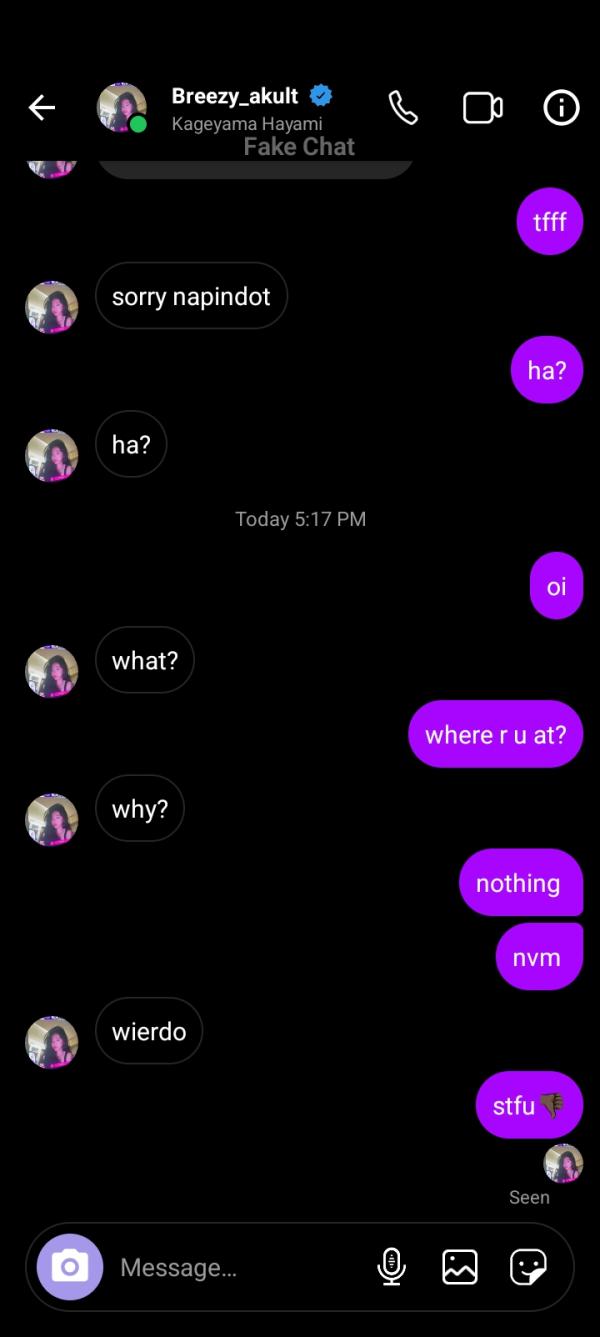
Task: Open the chat info details icon
Action: coord(561,108)
